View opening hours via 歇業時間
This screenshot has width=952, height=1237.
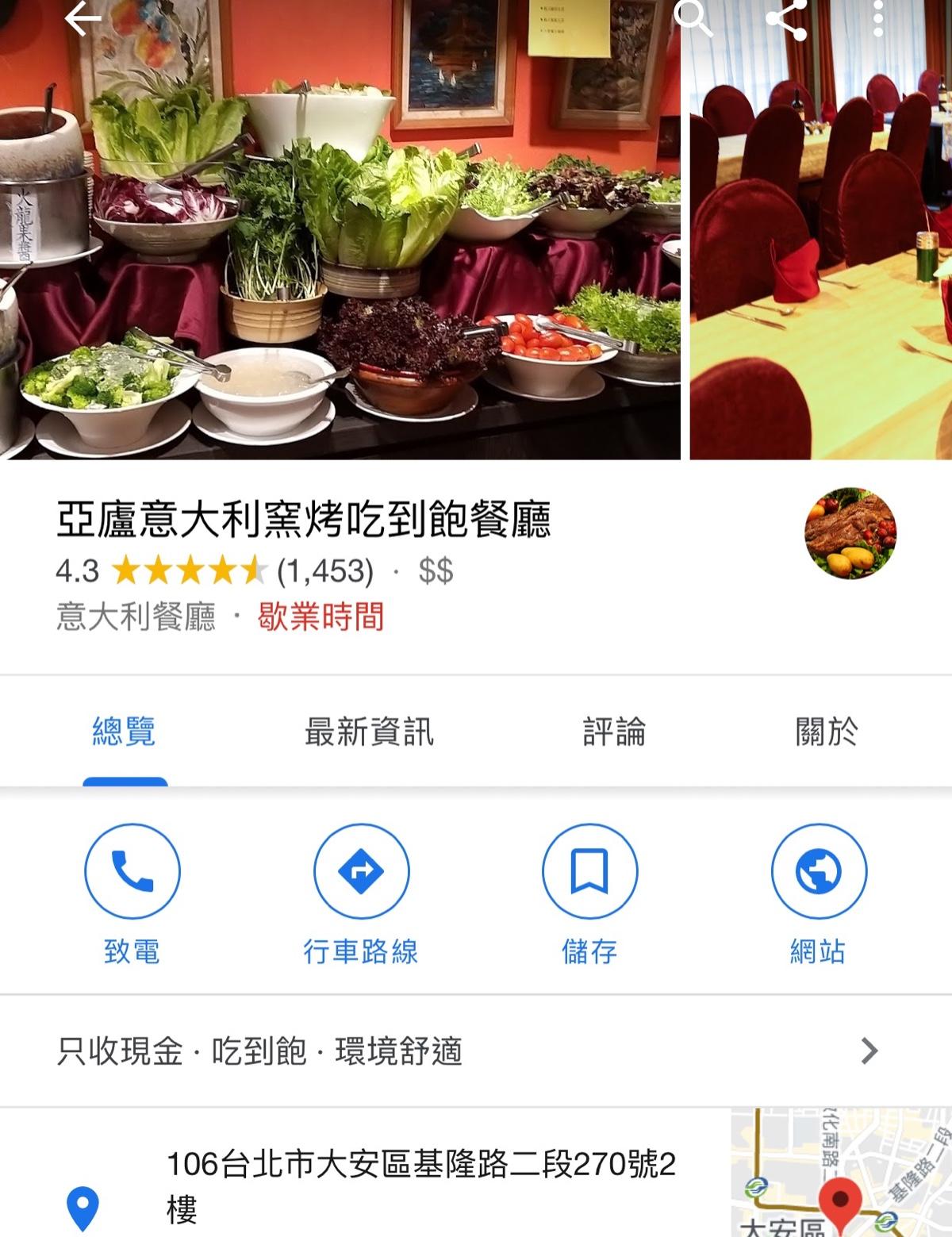coord(321,617)
